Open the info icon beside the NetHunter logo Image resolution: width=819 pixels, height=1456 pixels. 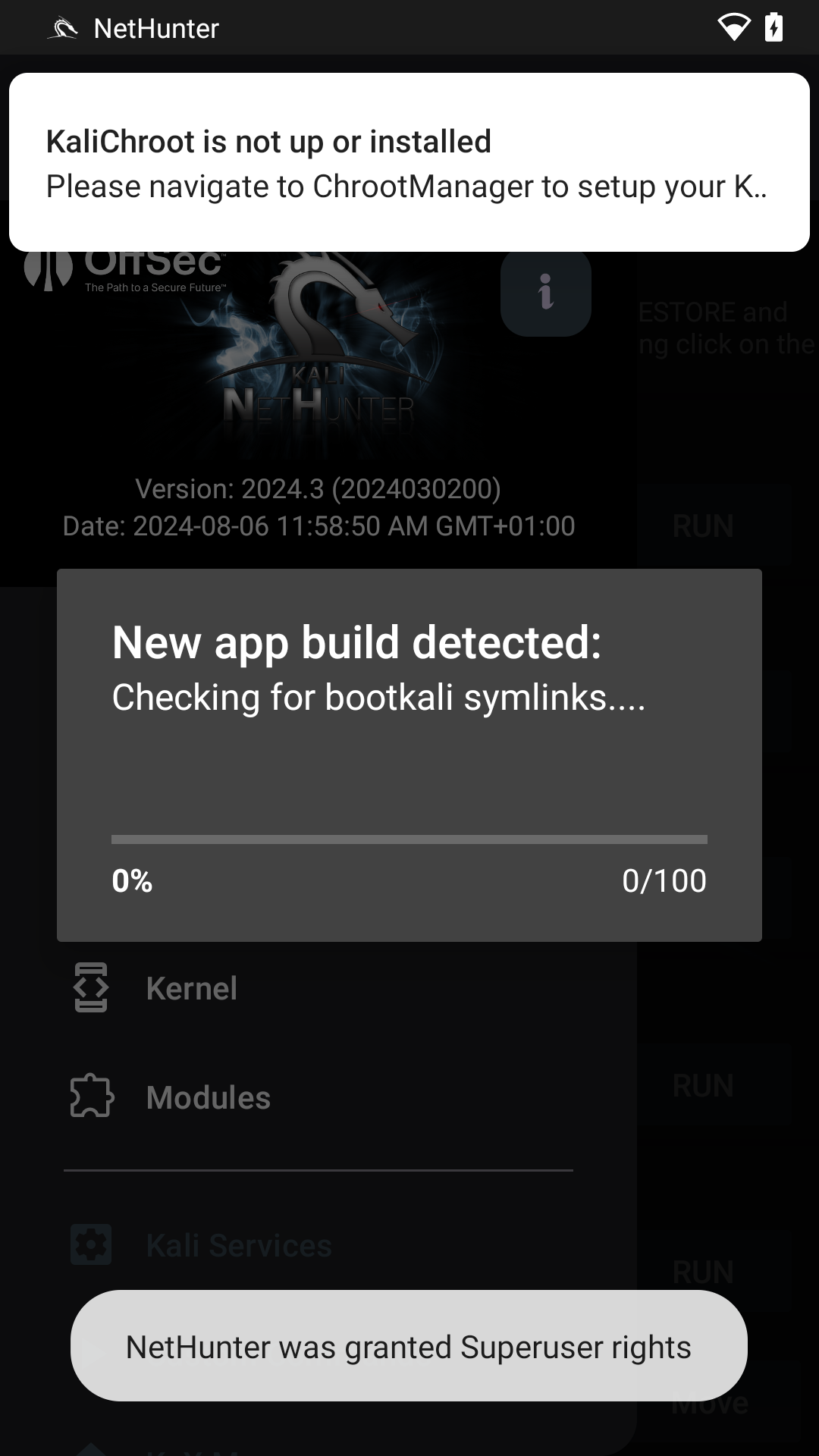coord(545,292)
